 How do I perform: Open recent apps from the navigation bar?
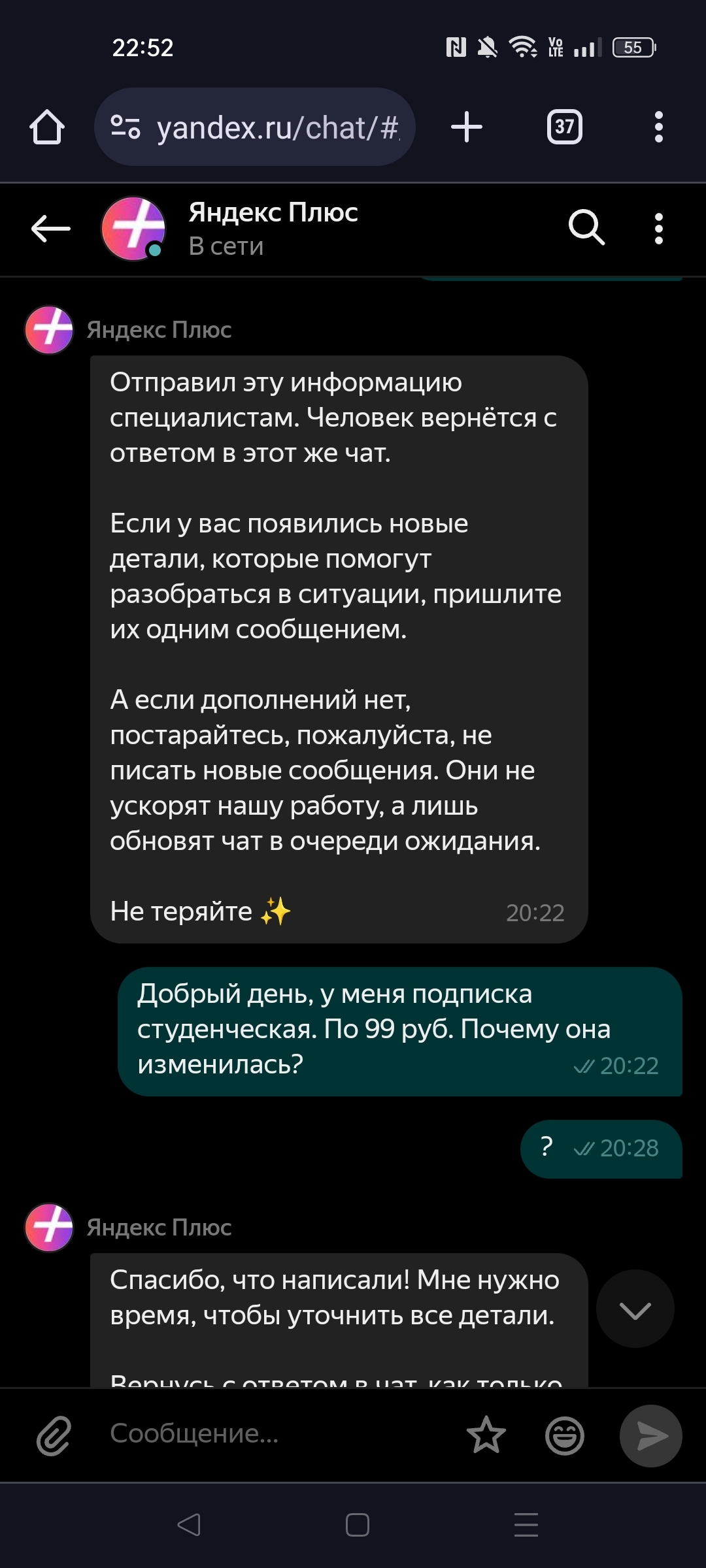[526, 1524]
